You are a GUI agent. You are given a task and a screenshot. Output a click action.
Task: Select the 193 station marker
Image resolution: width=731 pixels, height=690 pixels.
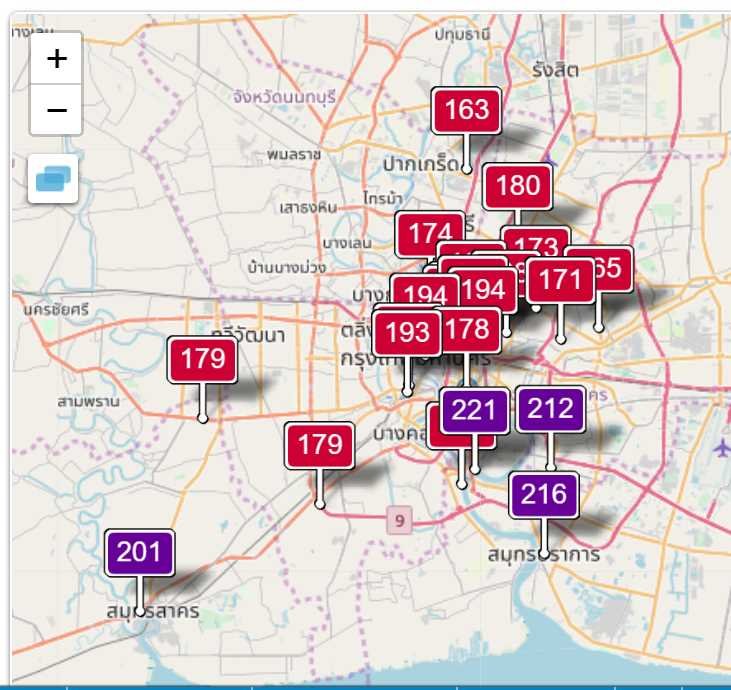(406, 333)
